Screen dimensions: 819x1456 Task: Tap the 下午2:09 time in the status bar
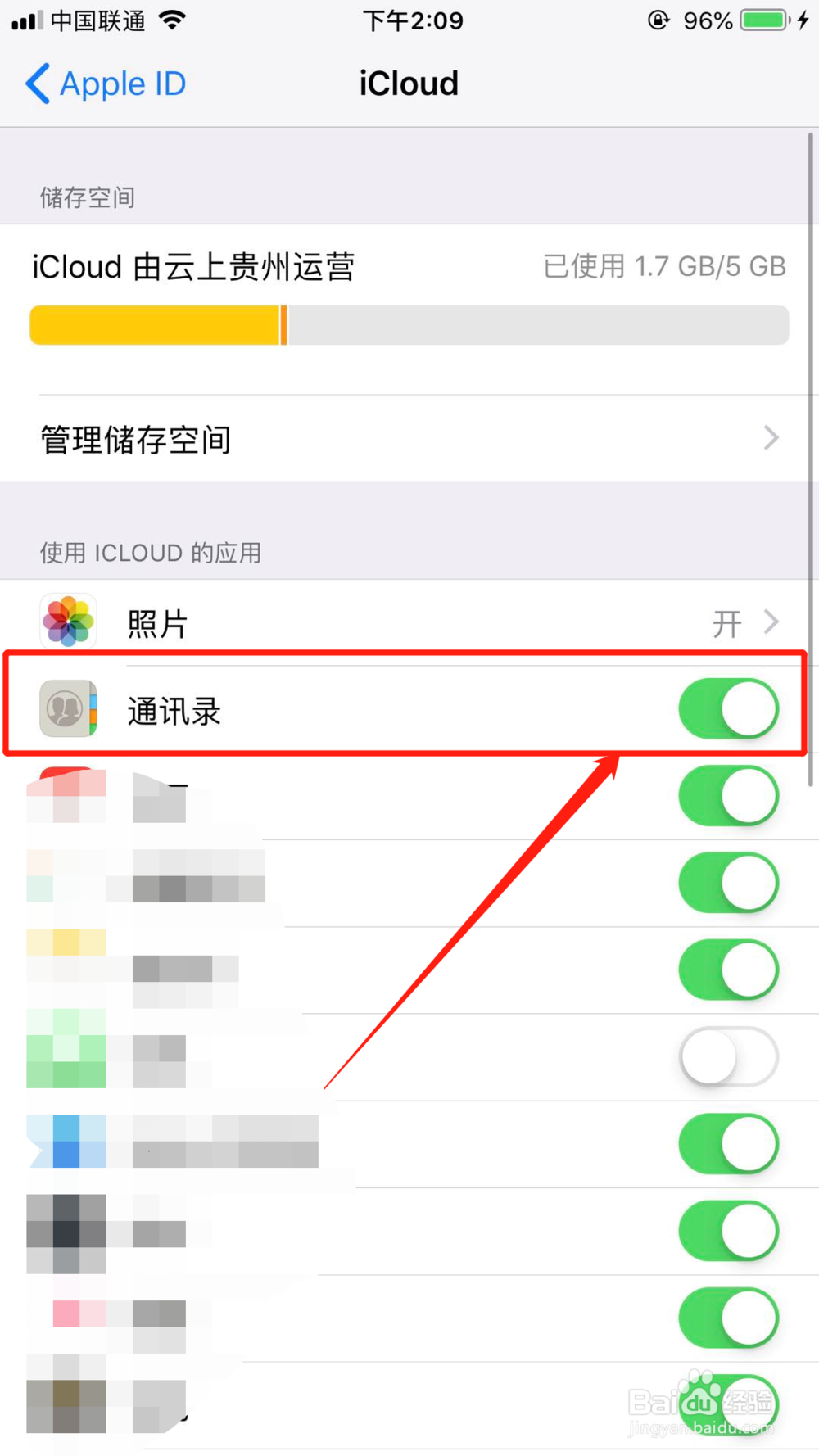413,20
